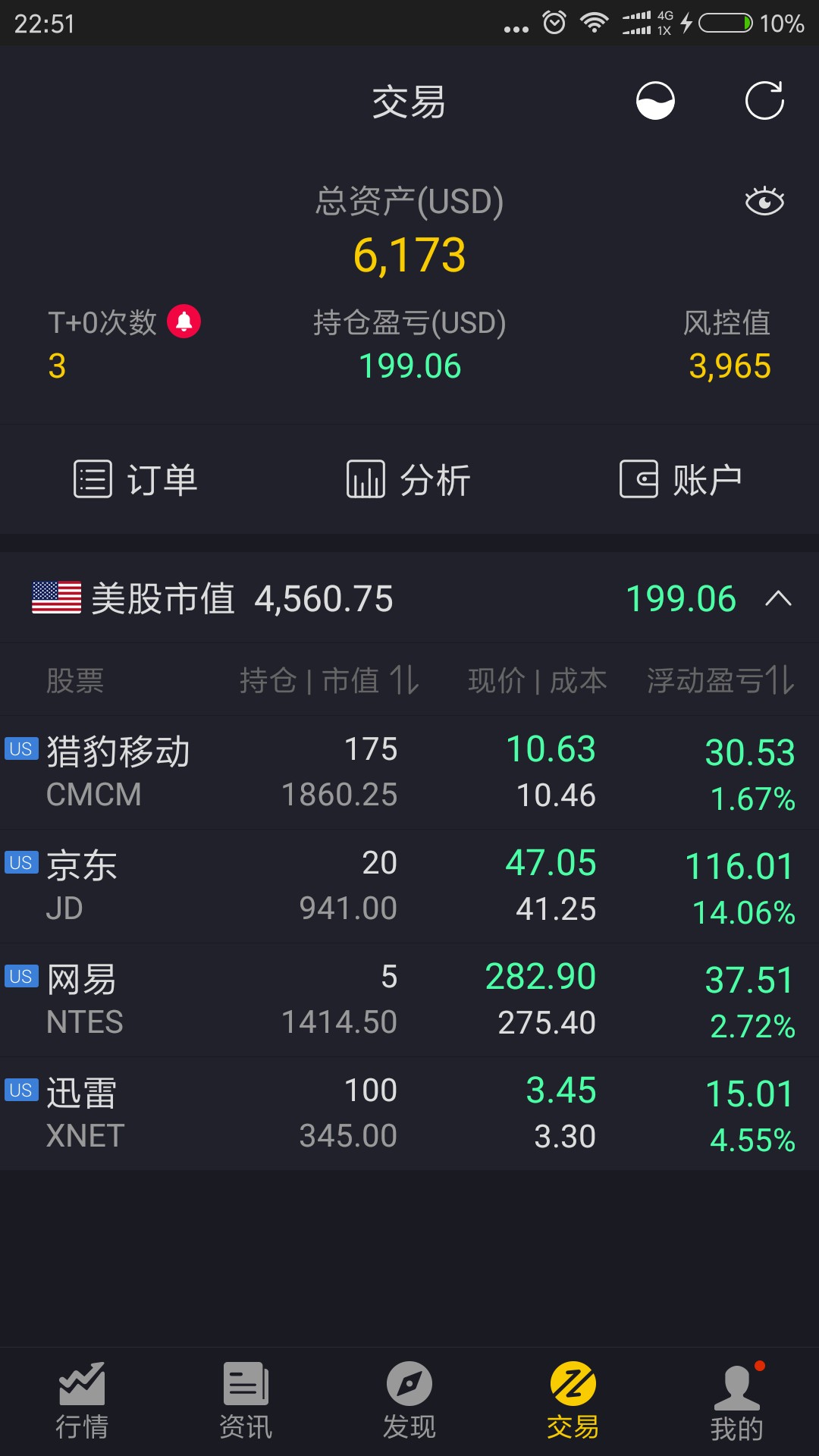Switch to the 行情 tab
Viewport: 819px width, 1456px height.
[x=82, y=1401]
